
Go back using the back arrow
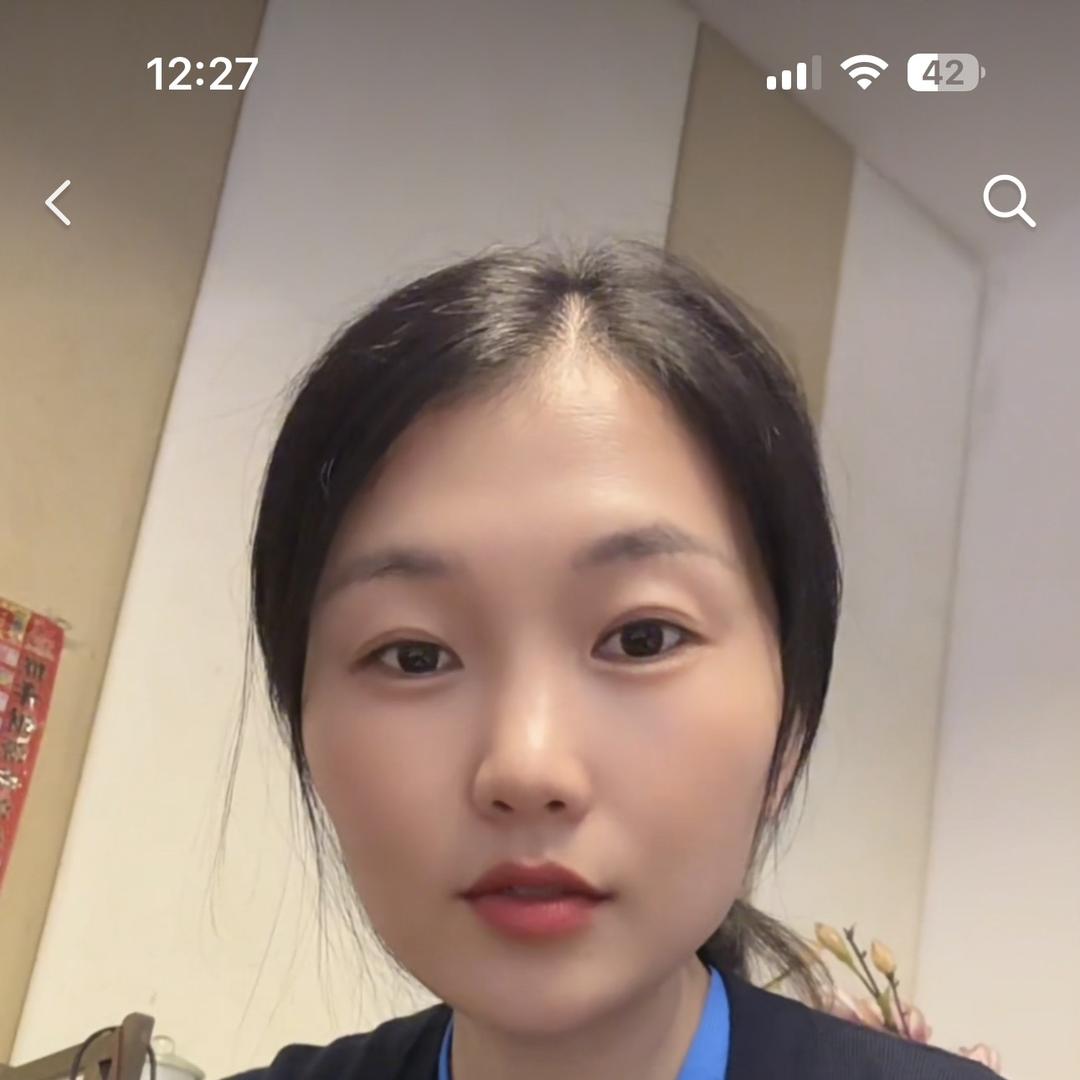tap(58, 203)
